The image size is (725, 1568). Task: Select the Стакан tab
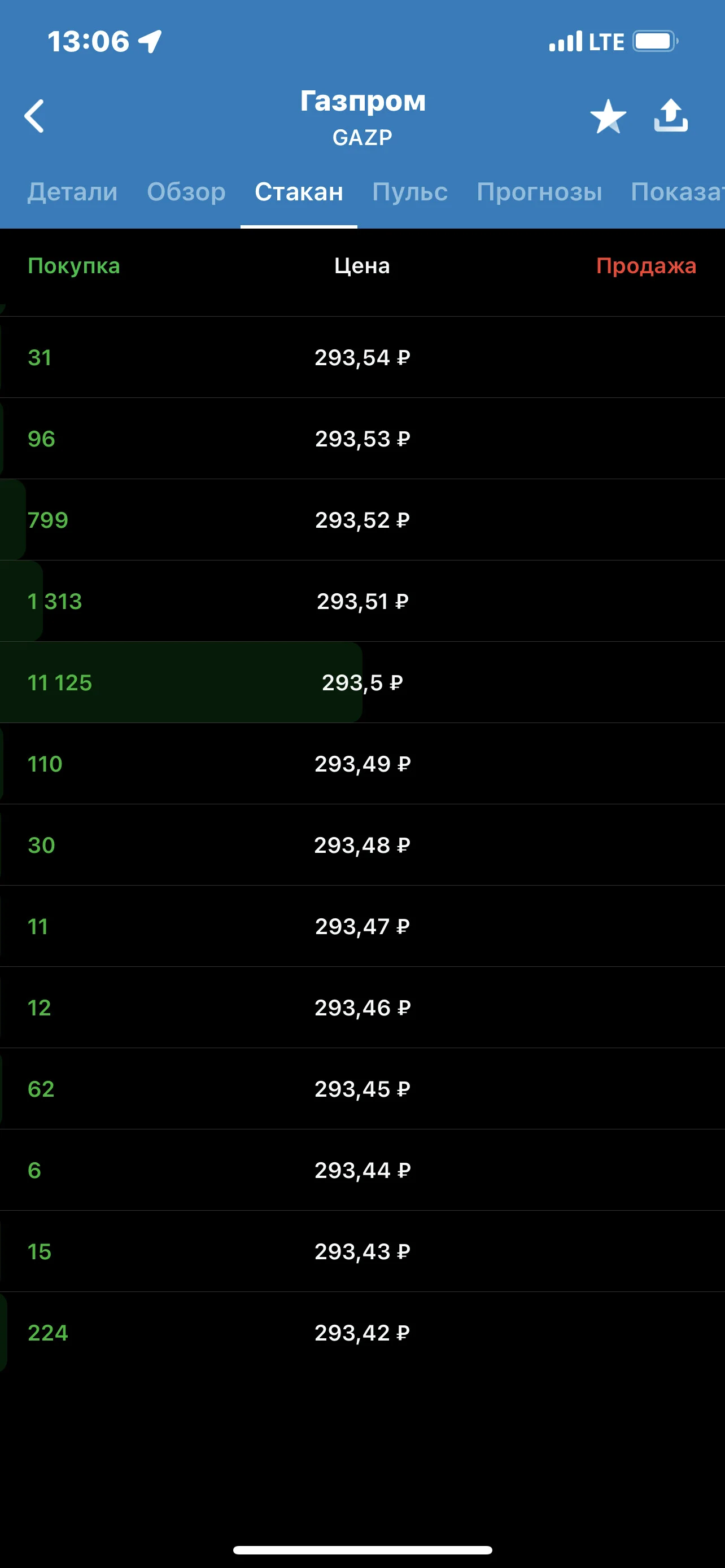click(x=299, y=192)
